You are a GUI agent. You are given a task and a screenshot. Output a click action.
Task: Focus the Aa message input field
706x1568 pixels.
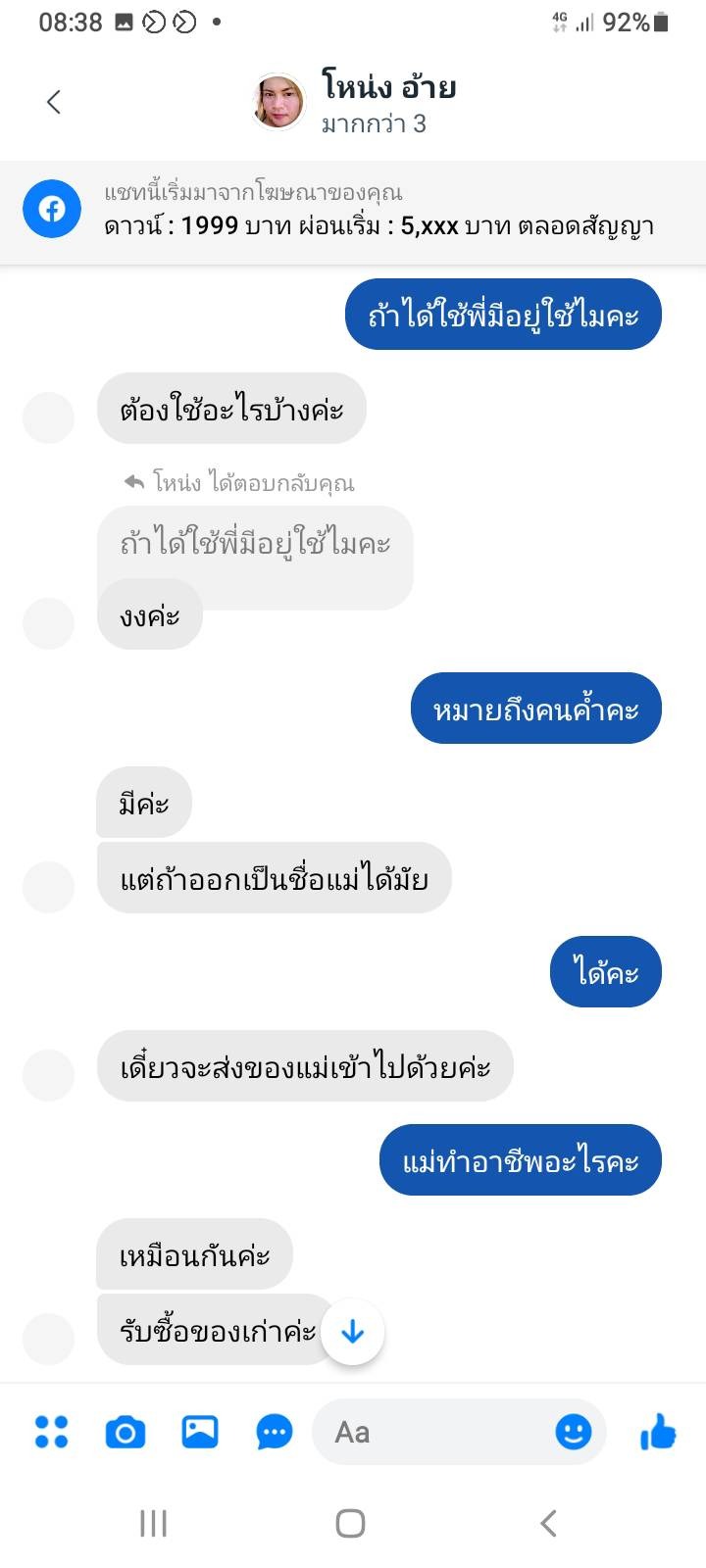pyautogui.click(x=431, y=1432)
